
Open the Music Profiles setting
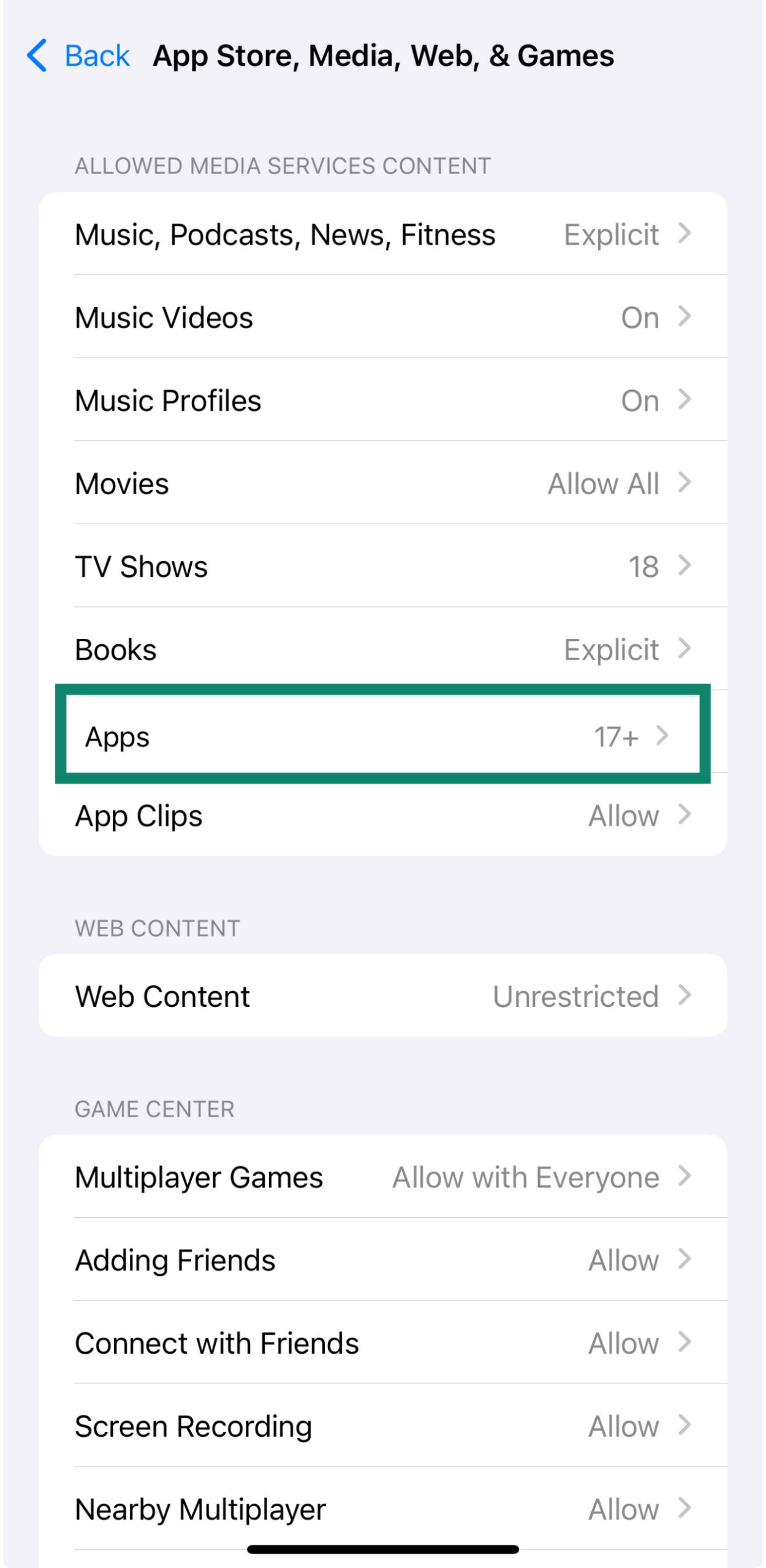(382, 401)
